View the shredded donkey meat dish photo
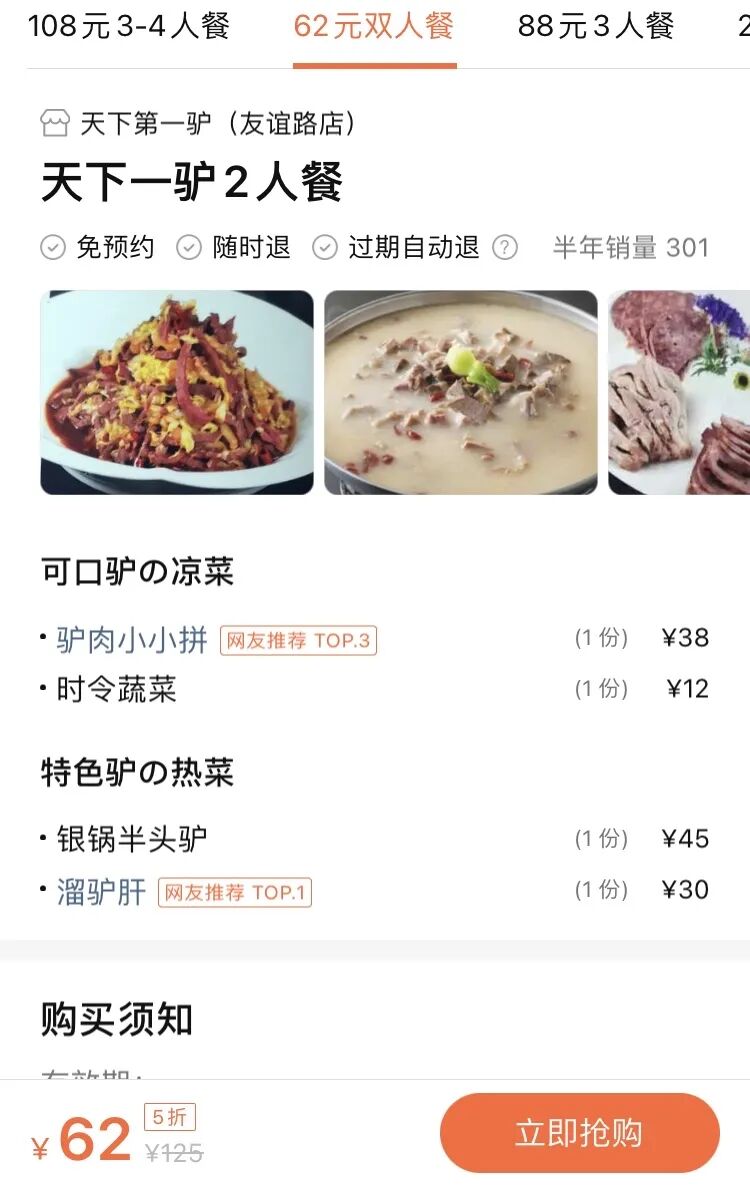Screen dimensions: 750x1187 (177, 392)
